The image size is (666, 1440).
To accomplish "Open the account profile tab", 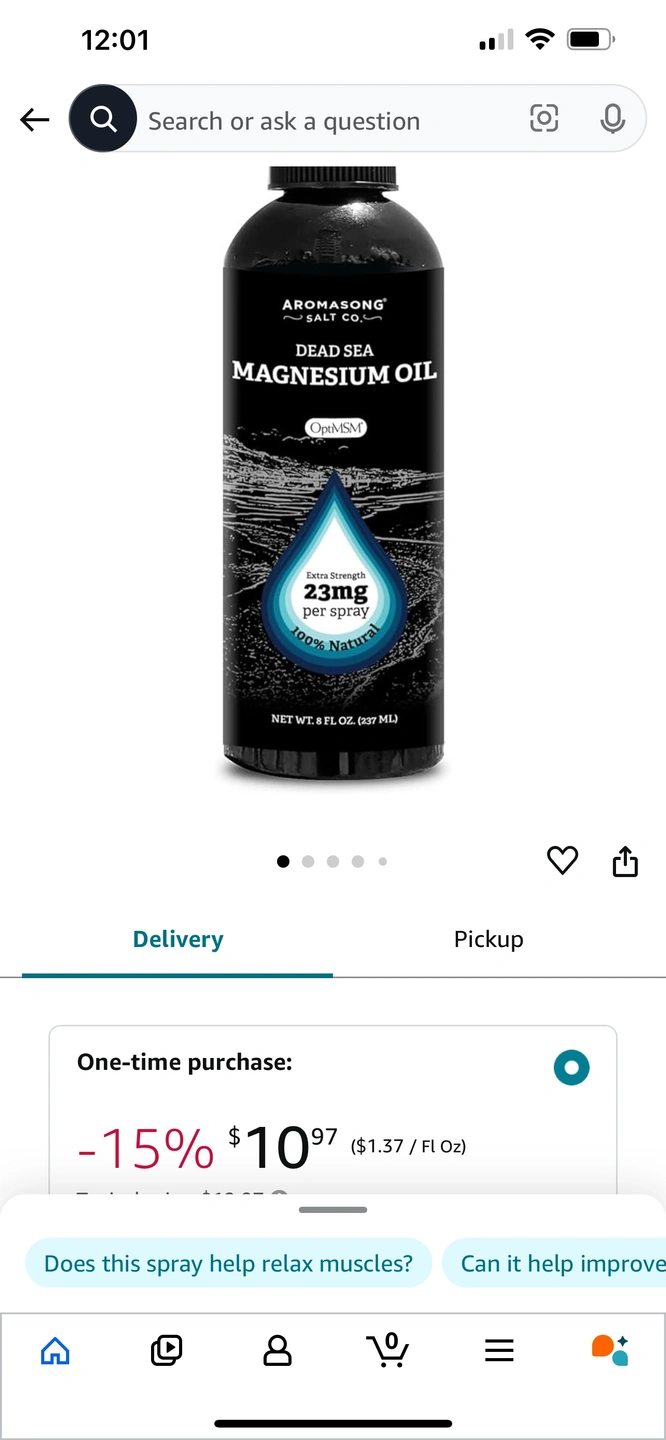I will coord(277,1351).
